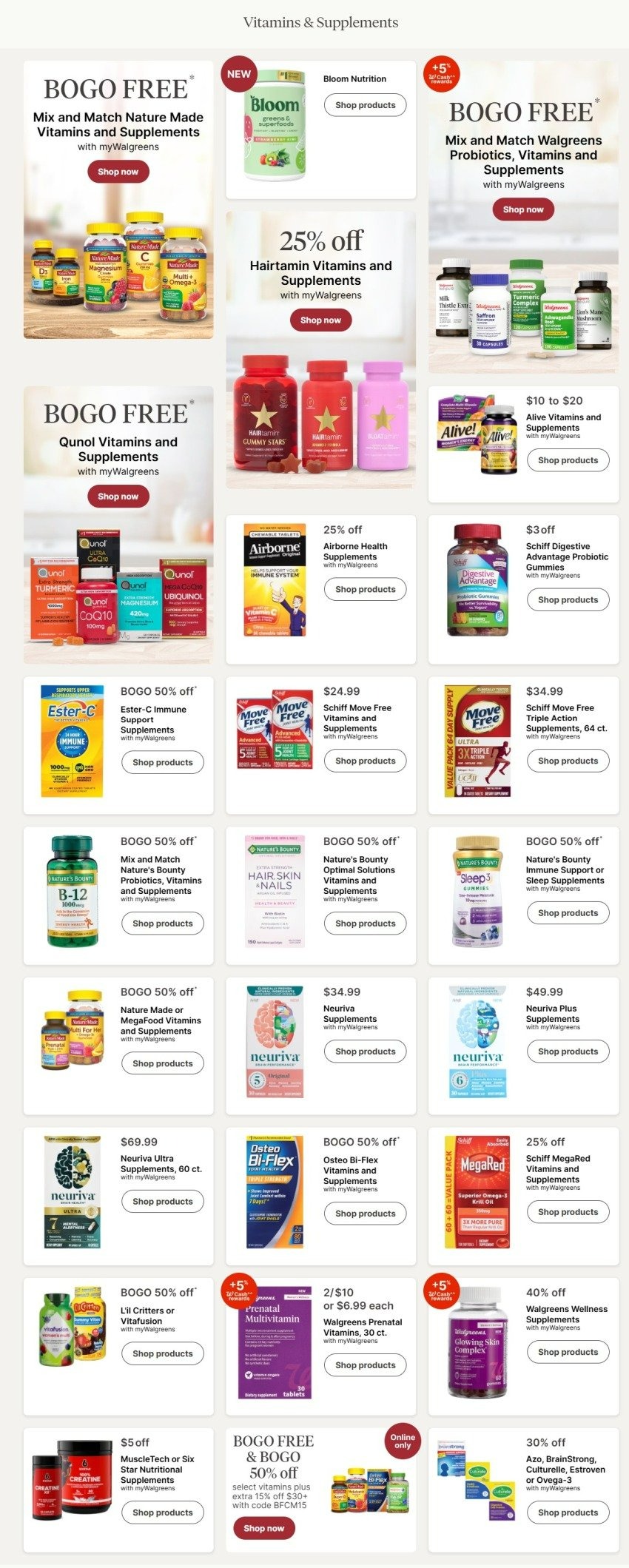Shop now for Walgreens Probiotics BOGO Free
The width and height of the screenshot is (629, 1568).
pos(523,209)
